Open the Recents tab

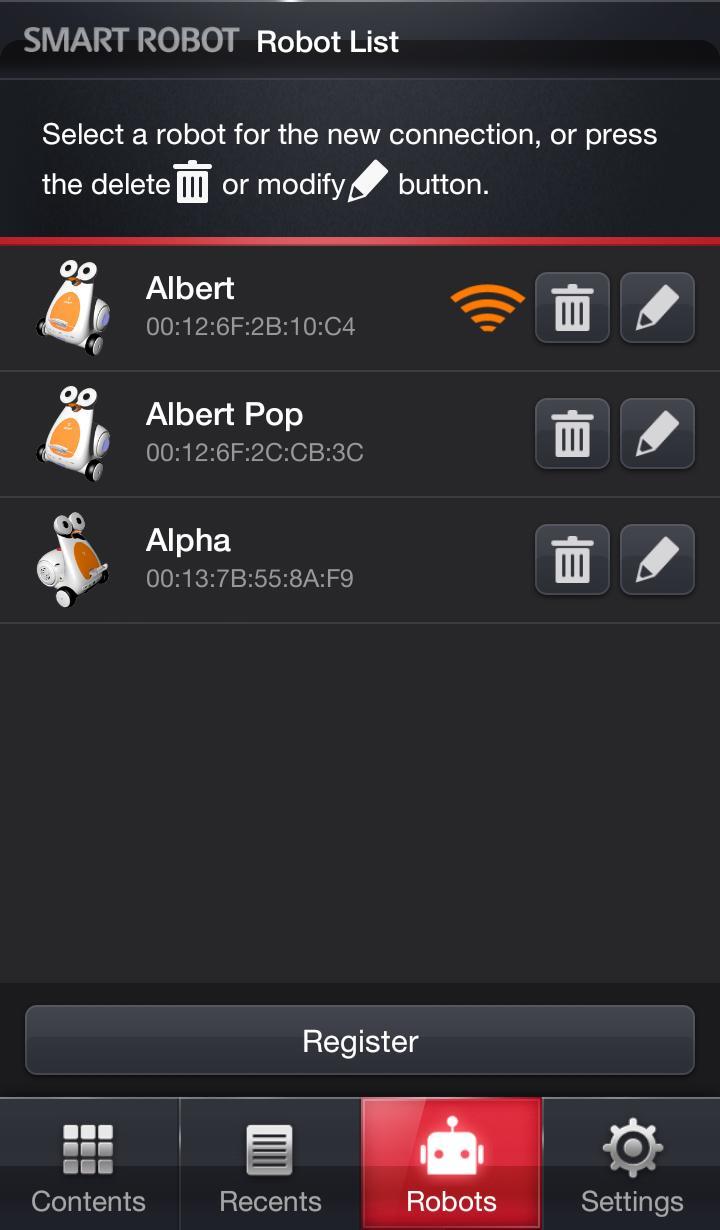269,1163
